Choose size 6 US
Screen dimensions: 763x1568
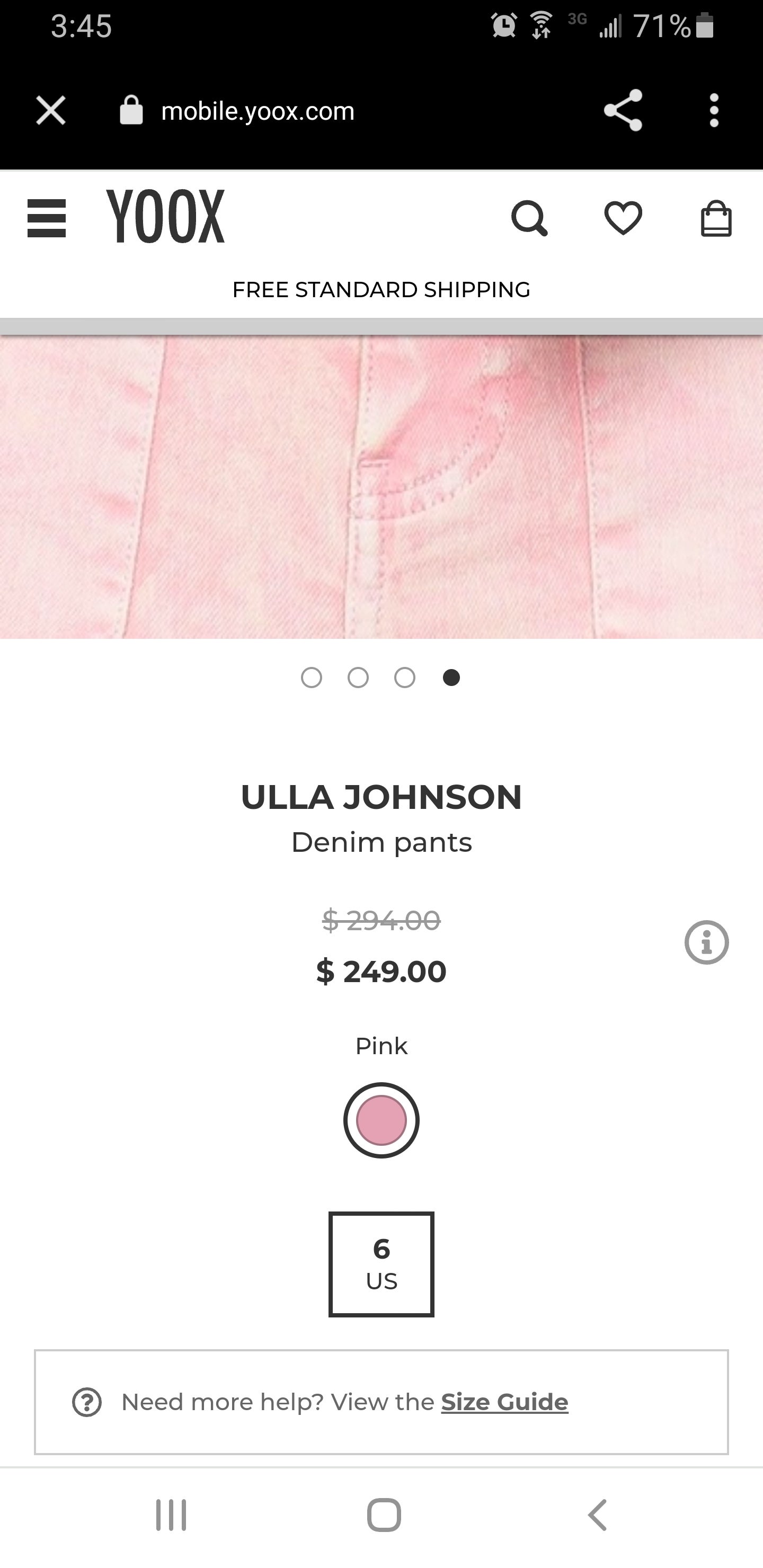(381, 1264)
